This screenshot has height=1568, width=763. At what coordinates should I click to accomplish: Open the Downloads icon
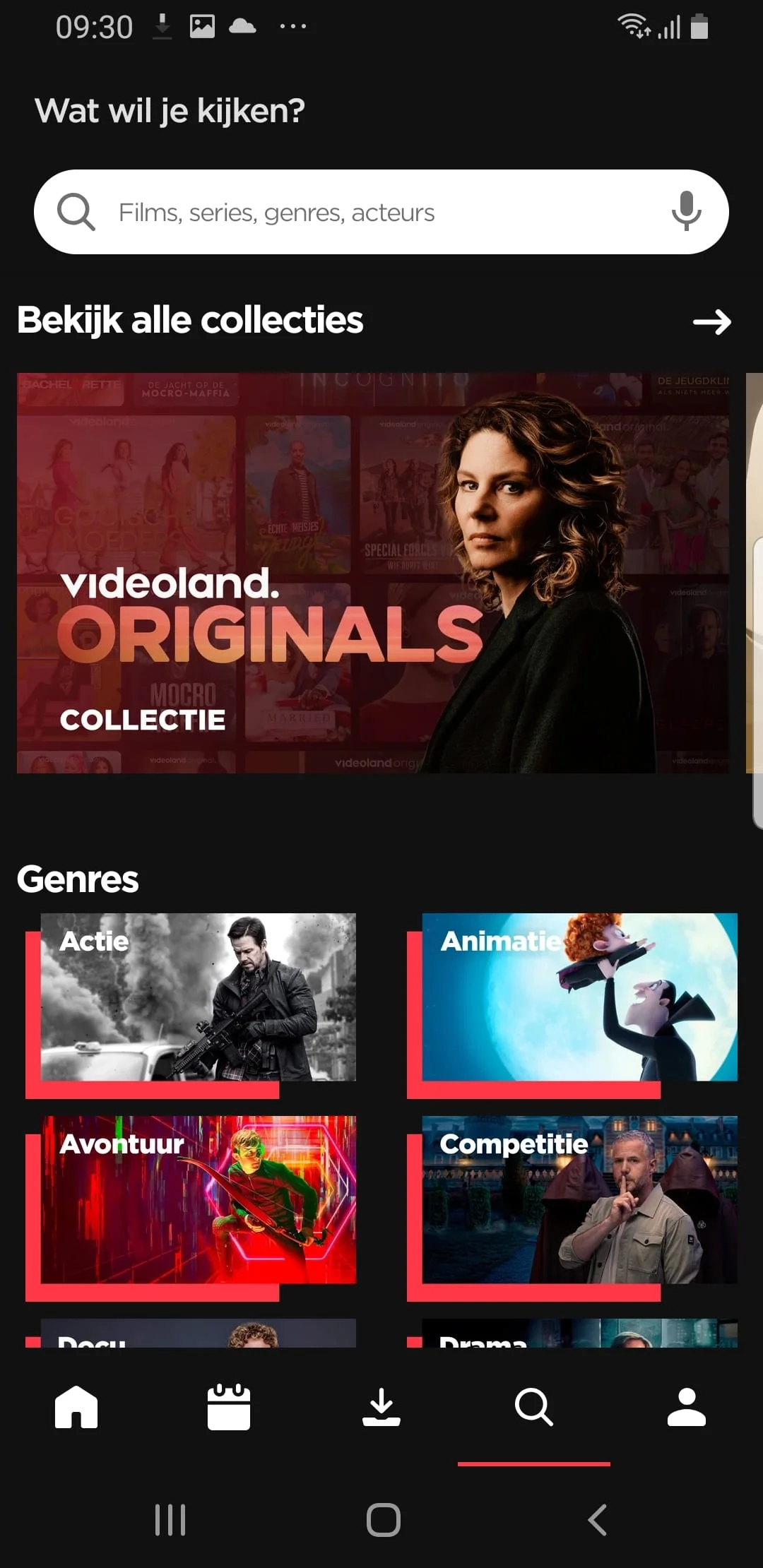coord(381,1408)
